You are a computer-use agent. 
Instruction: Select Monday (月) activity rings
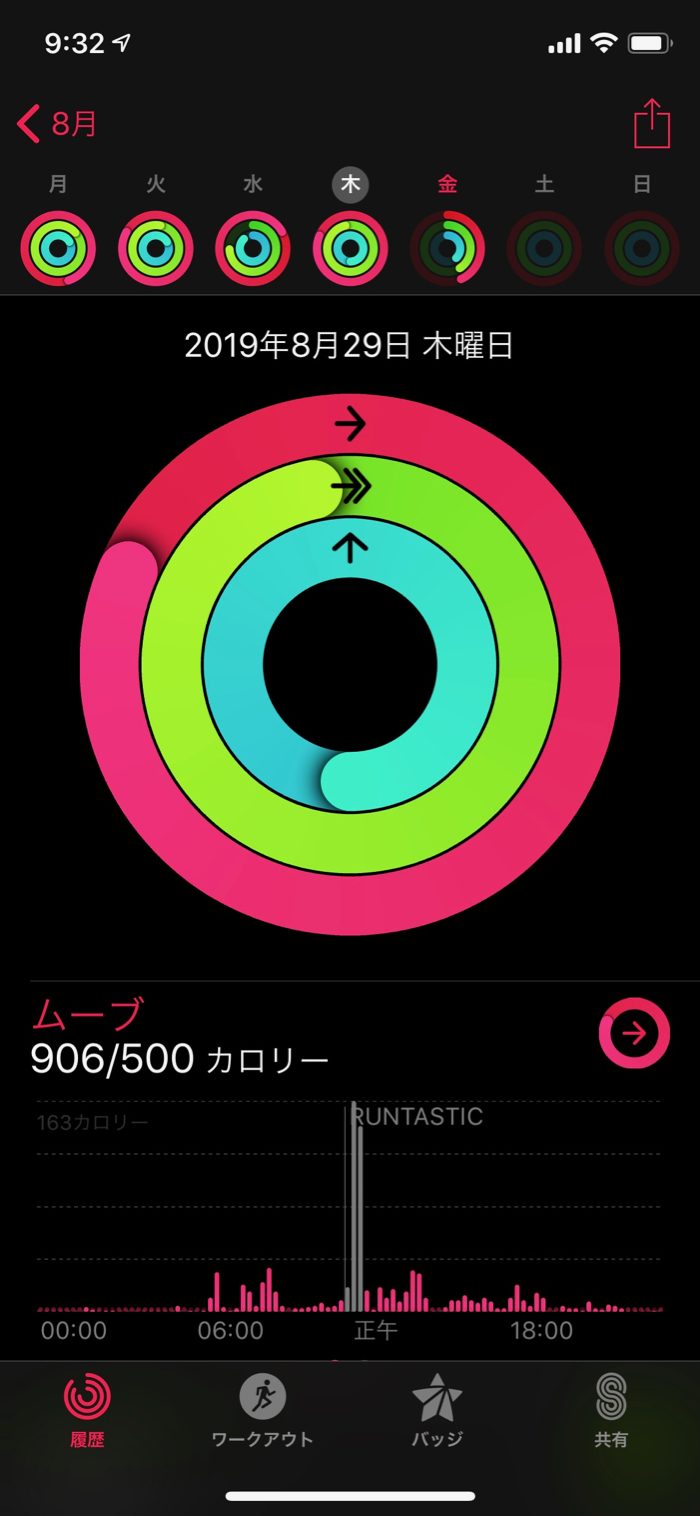coord(58,247)
